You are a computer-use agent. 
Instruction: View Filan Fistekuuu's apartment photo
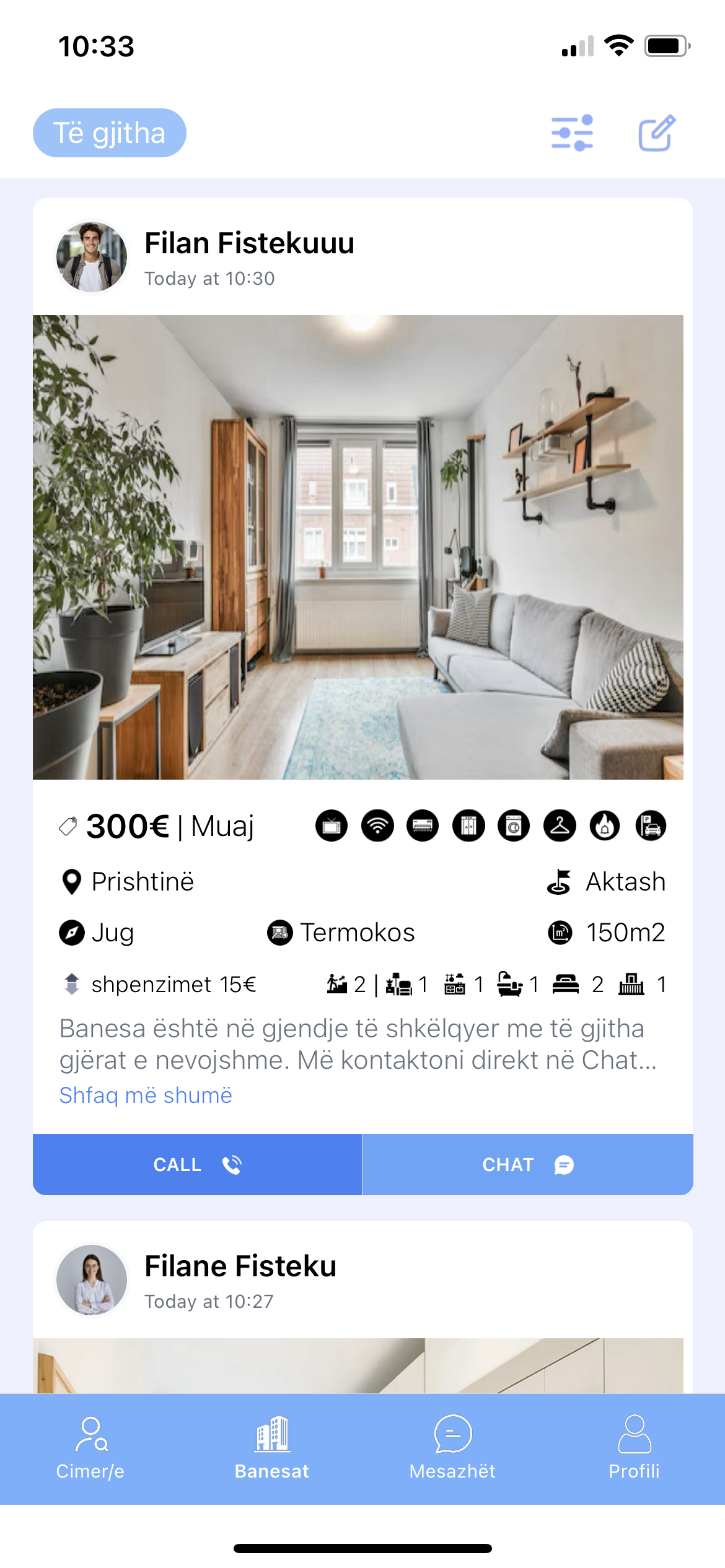coord(358,547)
